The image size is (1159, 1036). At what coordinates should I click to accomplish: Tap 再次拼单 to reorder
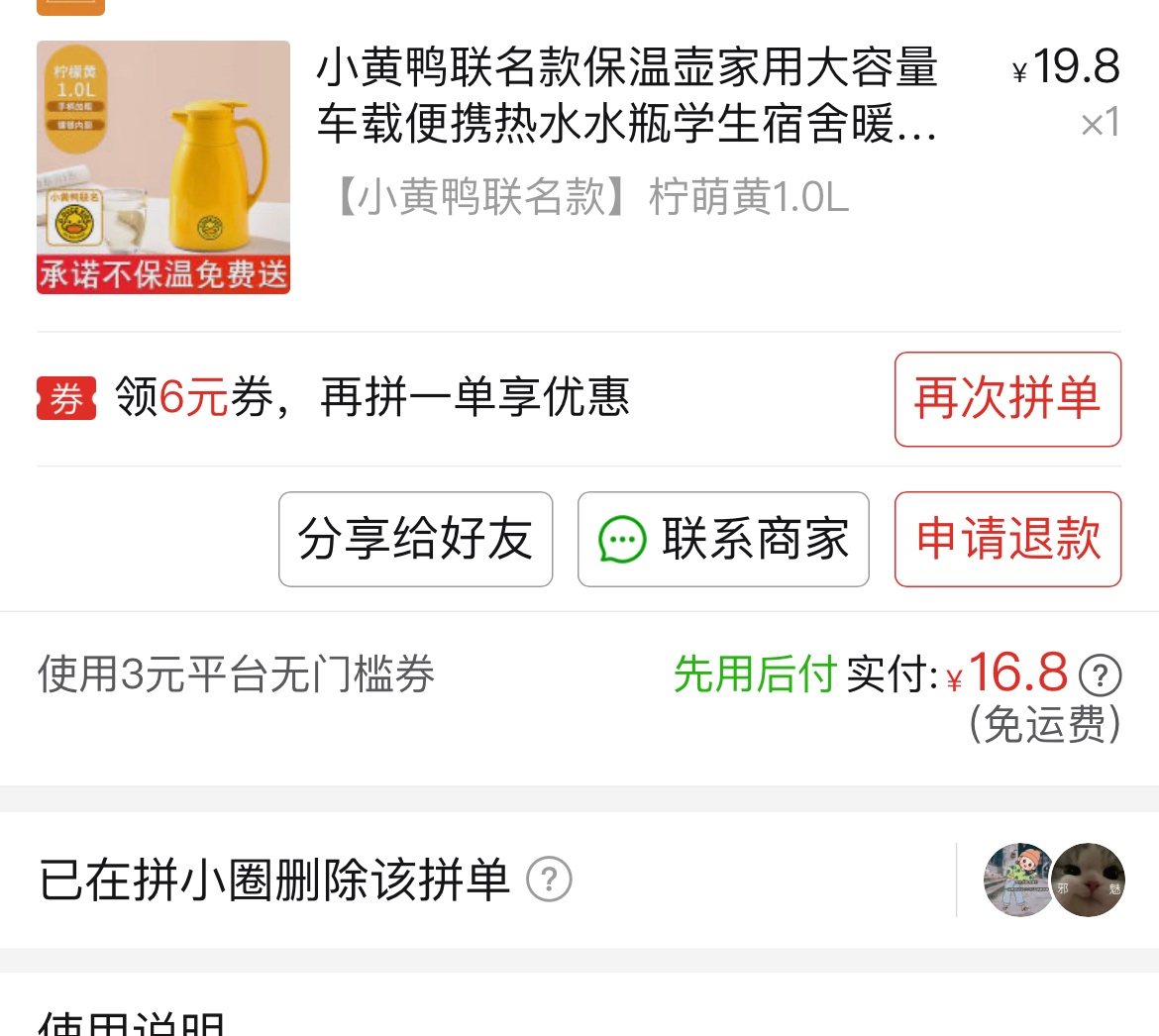point(1007,399)
